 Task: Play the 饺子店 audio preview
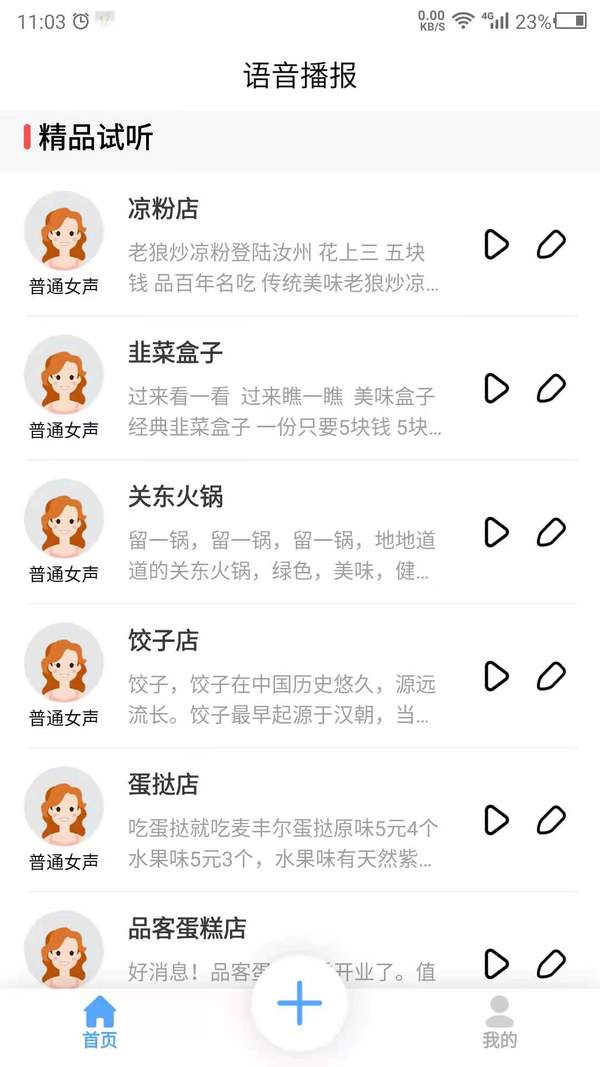click(496, 676)
